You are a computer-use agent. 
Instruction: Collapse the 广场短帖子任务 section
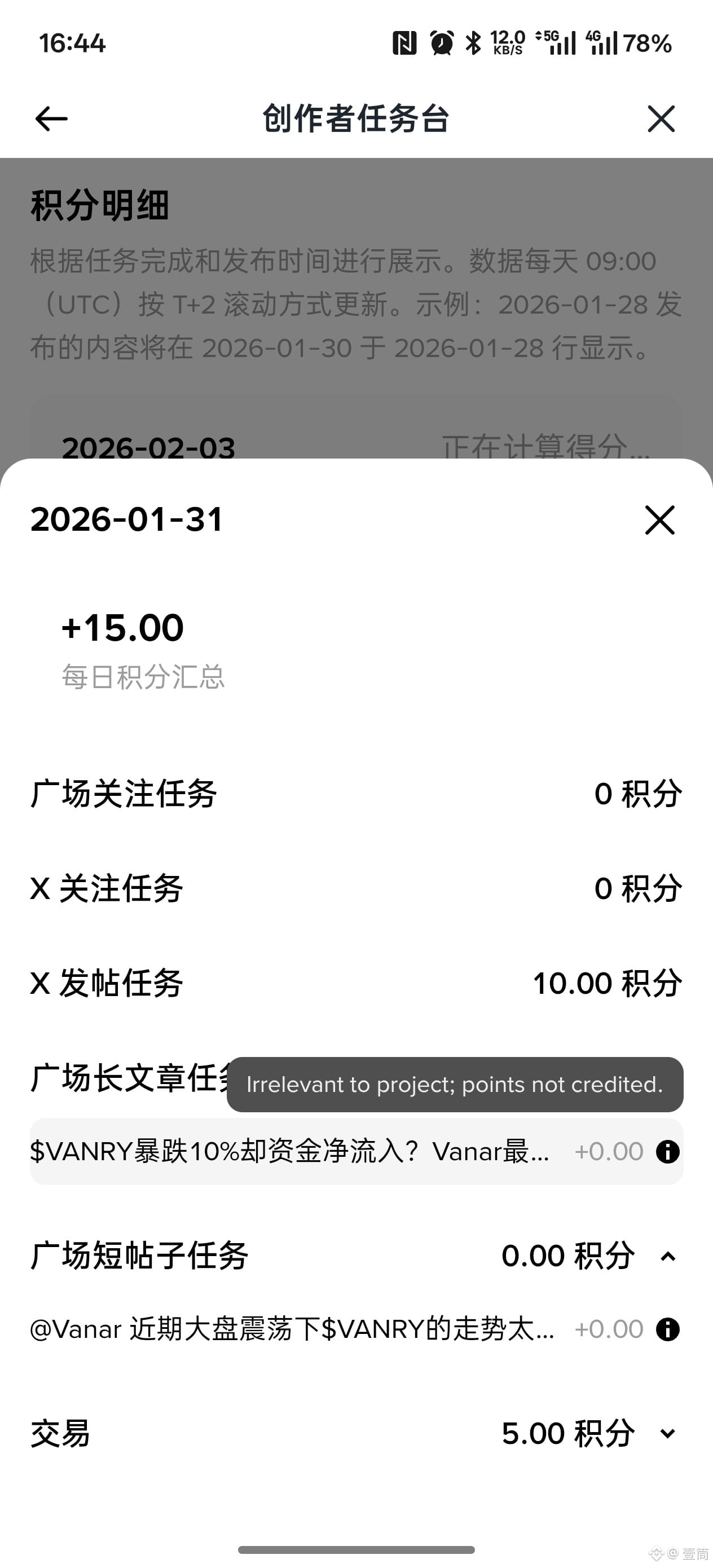coord(667,1256)
